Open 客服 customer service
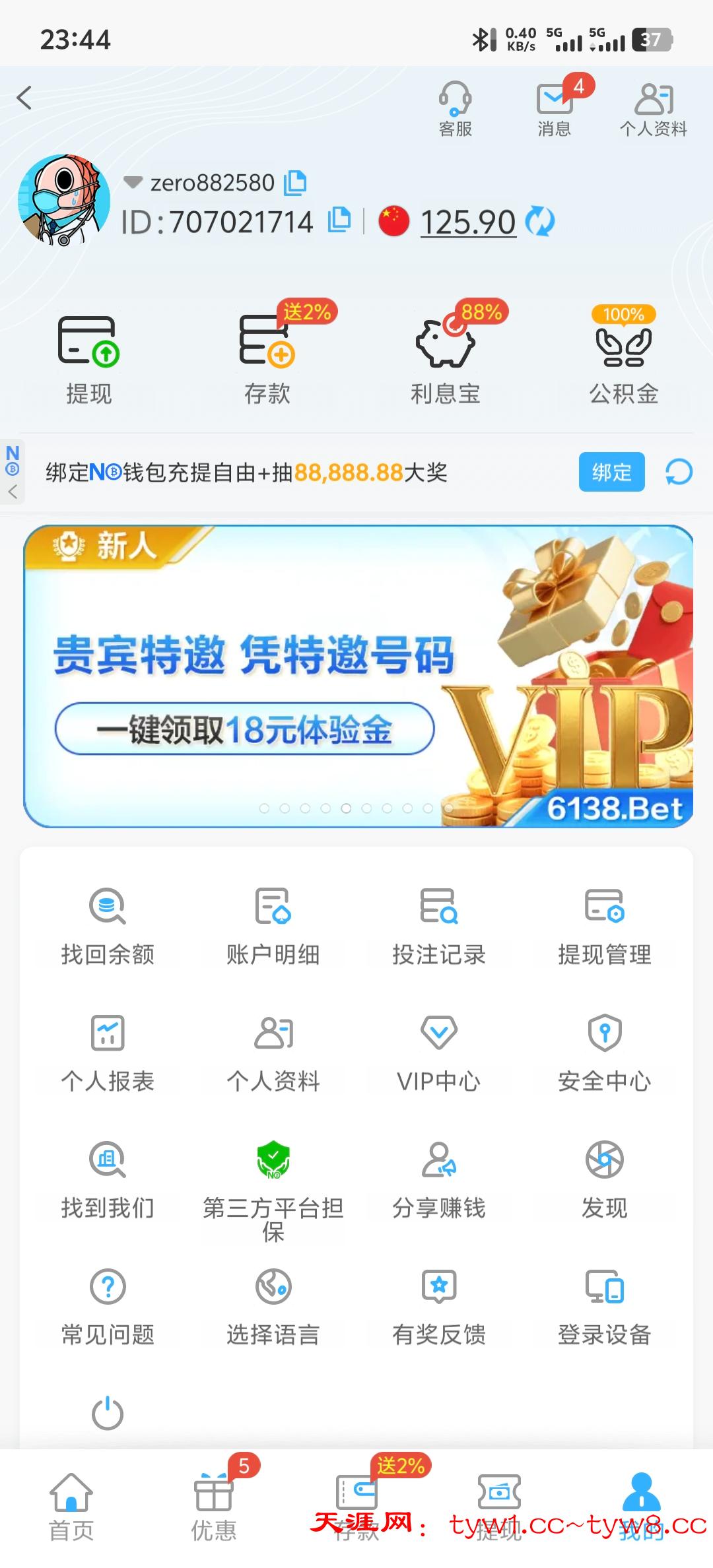 pyautogui.click(x=455, y=109)
